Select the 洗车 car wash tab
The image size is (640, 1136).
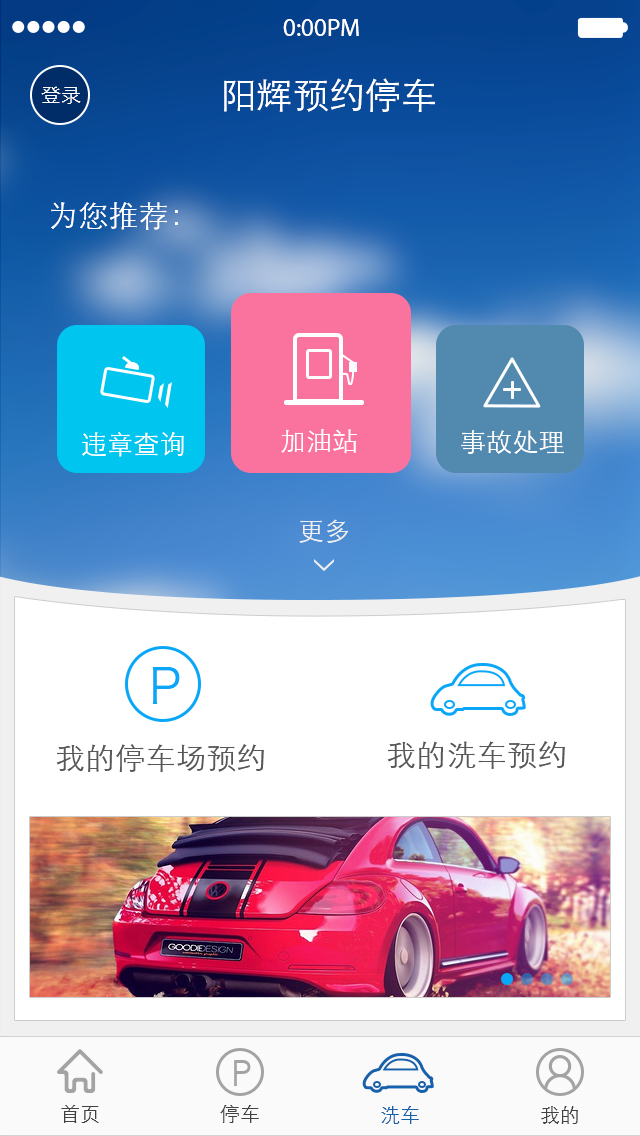(x=399, y=1086)
